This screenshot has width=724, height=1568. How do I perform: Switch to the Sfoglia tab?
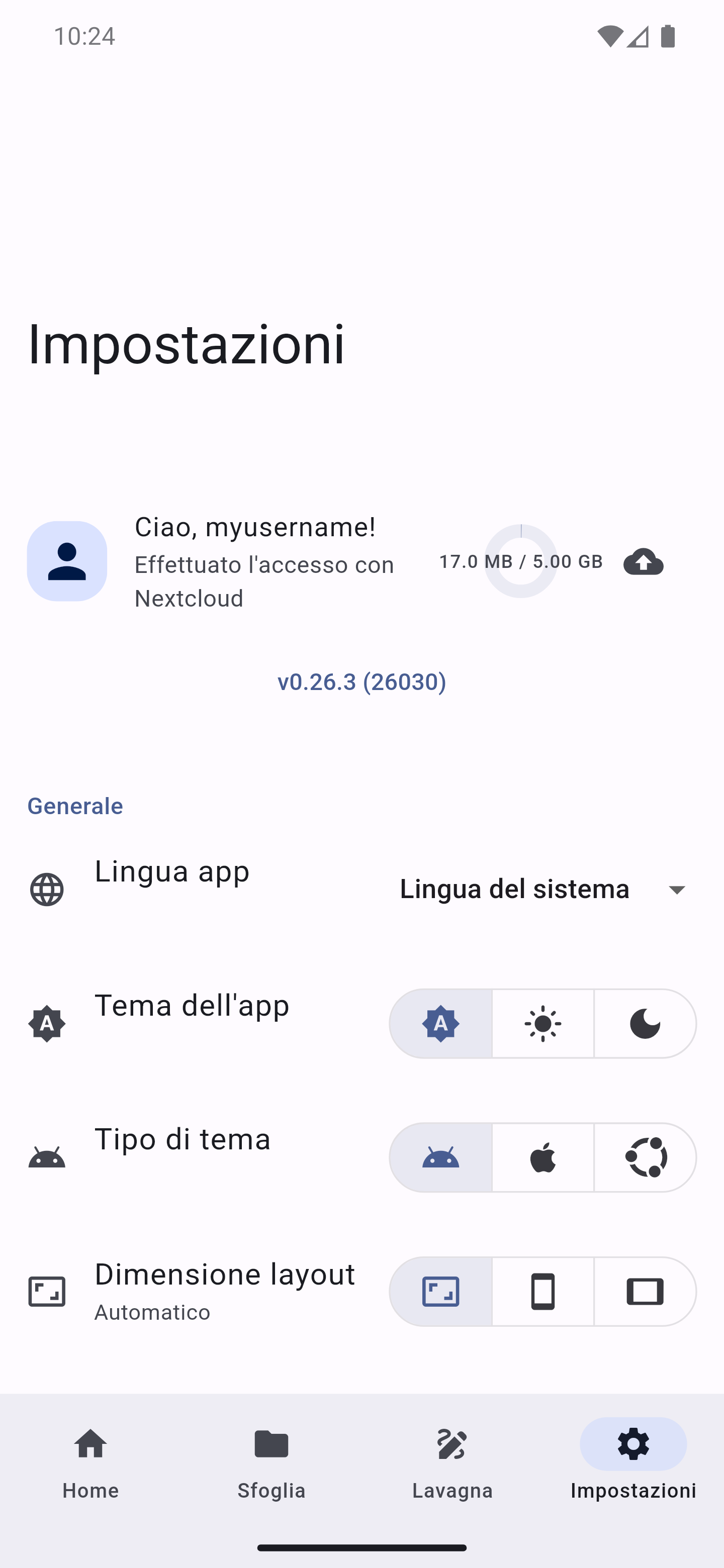[271, 1463]
